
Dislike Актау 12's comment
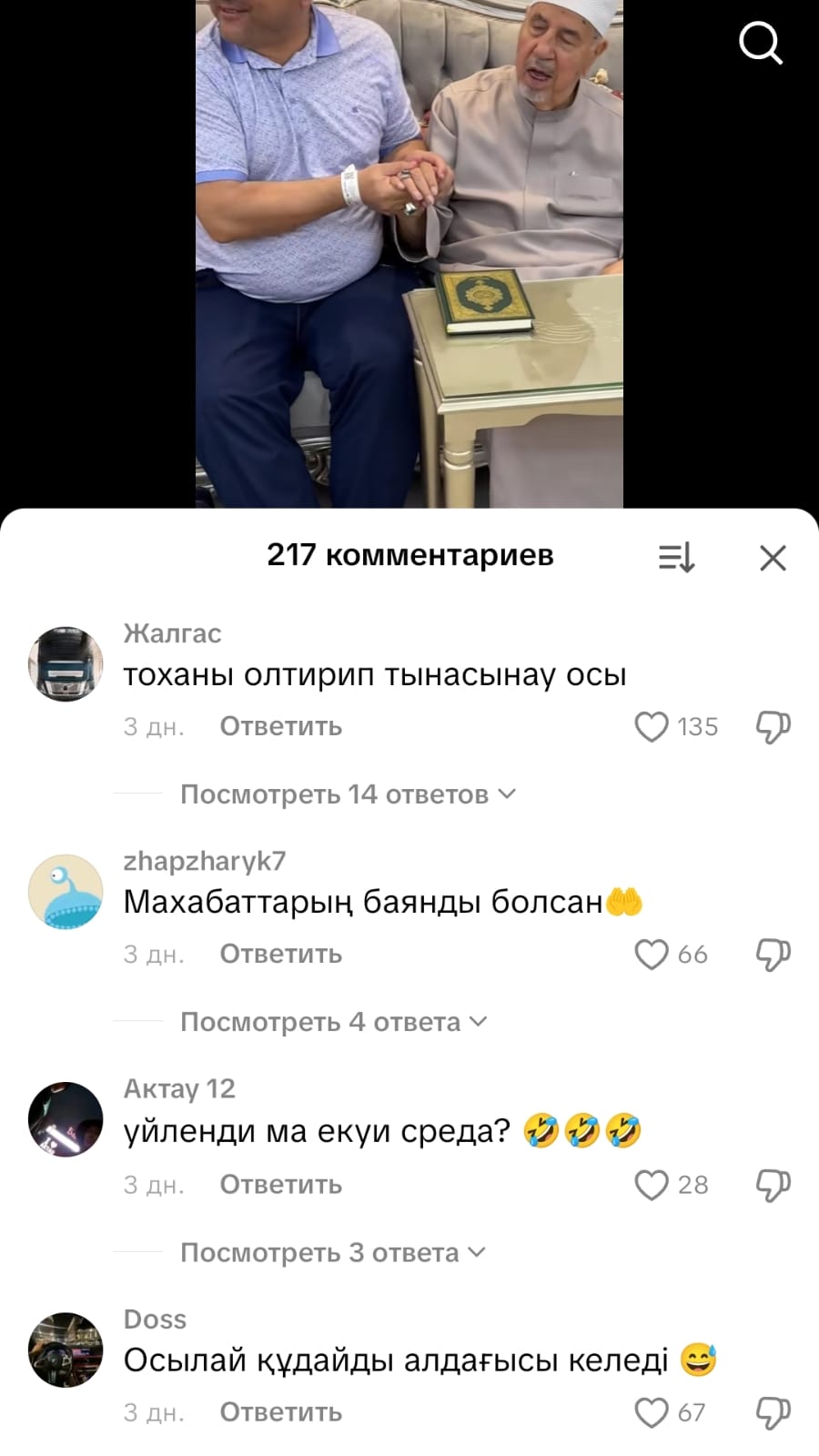click(x=773, y=1185)
